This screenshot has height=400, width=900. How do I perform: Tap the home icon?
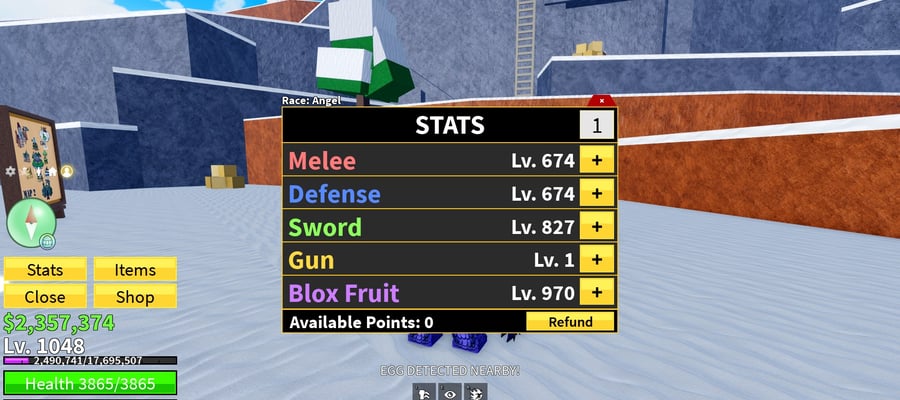(52, 171)
